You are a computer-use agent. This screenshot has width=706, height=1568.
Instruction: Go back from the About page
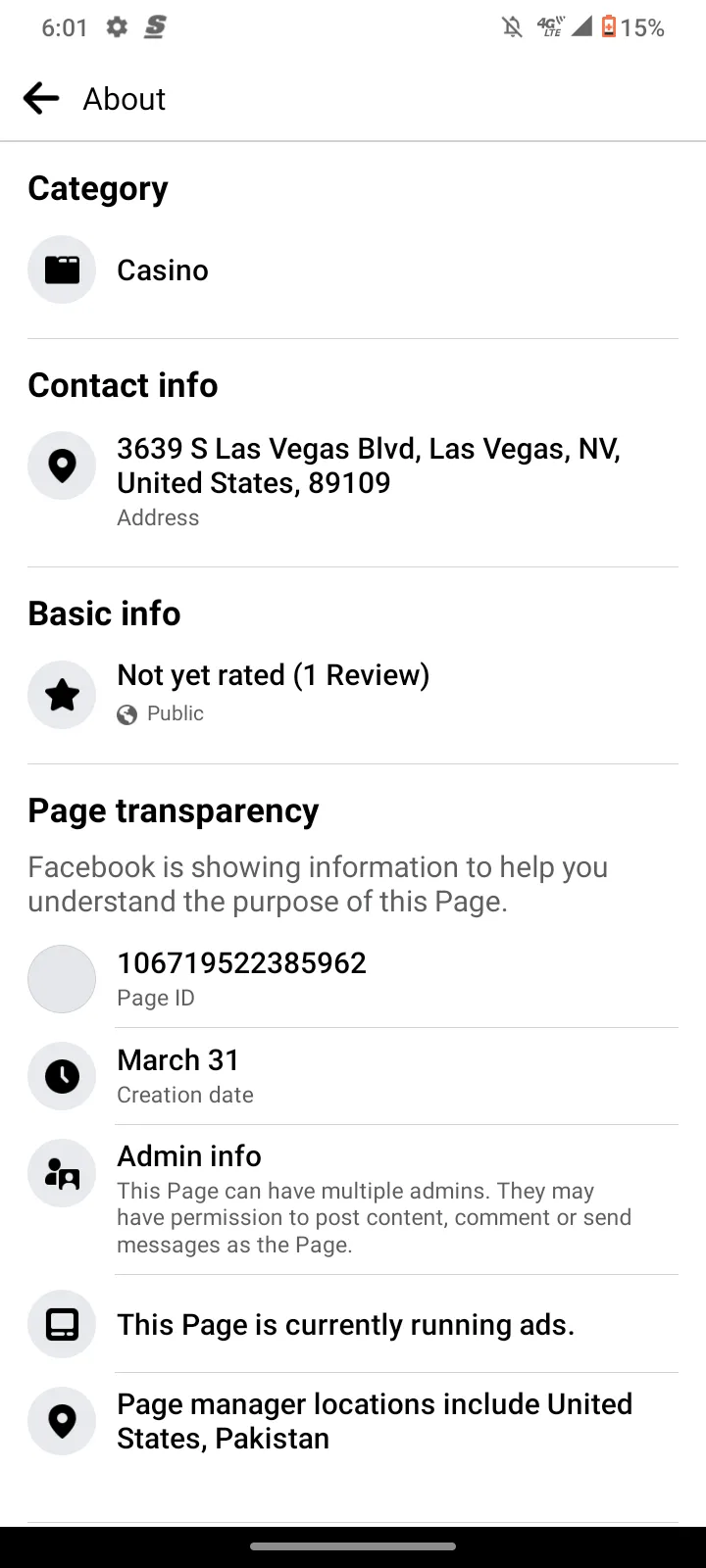(41, 98)
